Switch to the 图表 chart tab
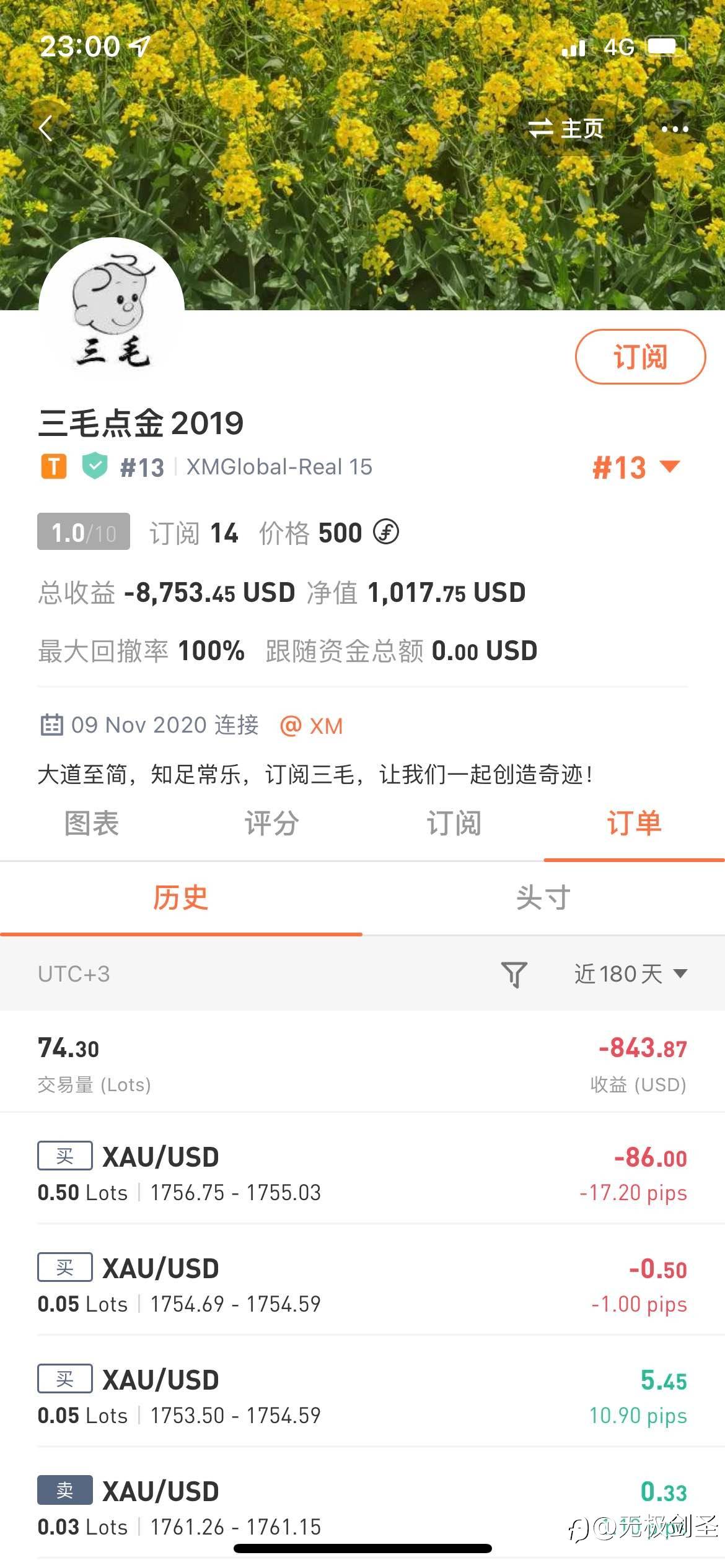This screenshot has width=725, height=1568. point(91,824)
